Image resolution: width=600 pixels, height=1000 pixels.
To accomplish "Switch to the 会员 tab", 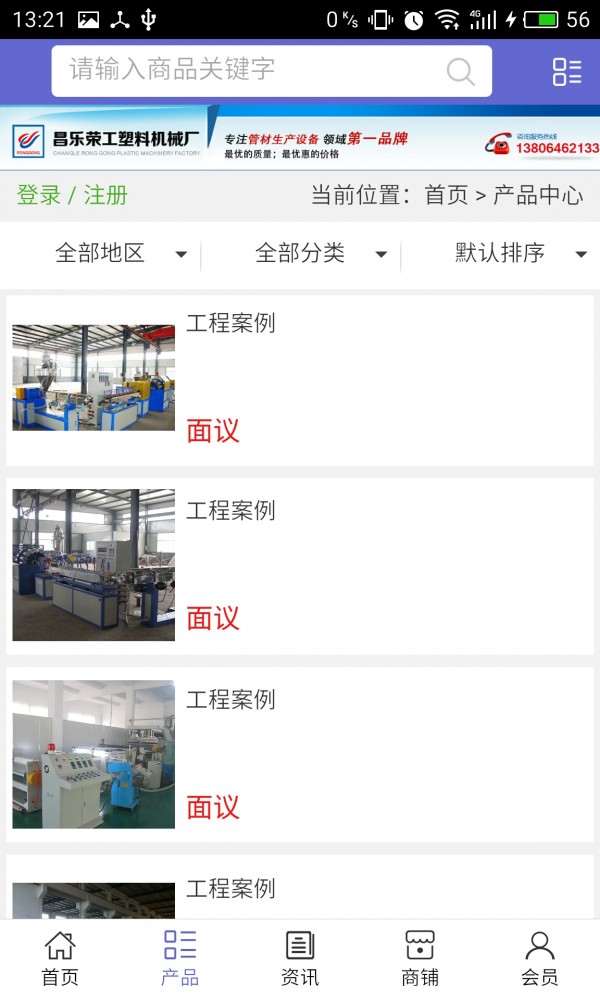I will coord(540,958).
